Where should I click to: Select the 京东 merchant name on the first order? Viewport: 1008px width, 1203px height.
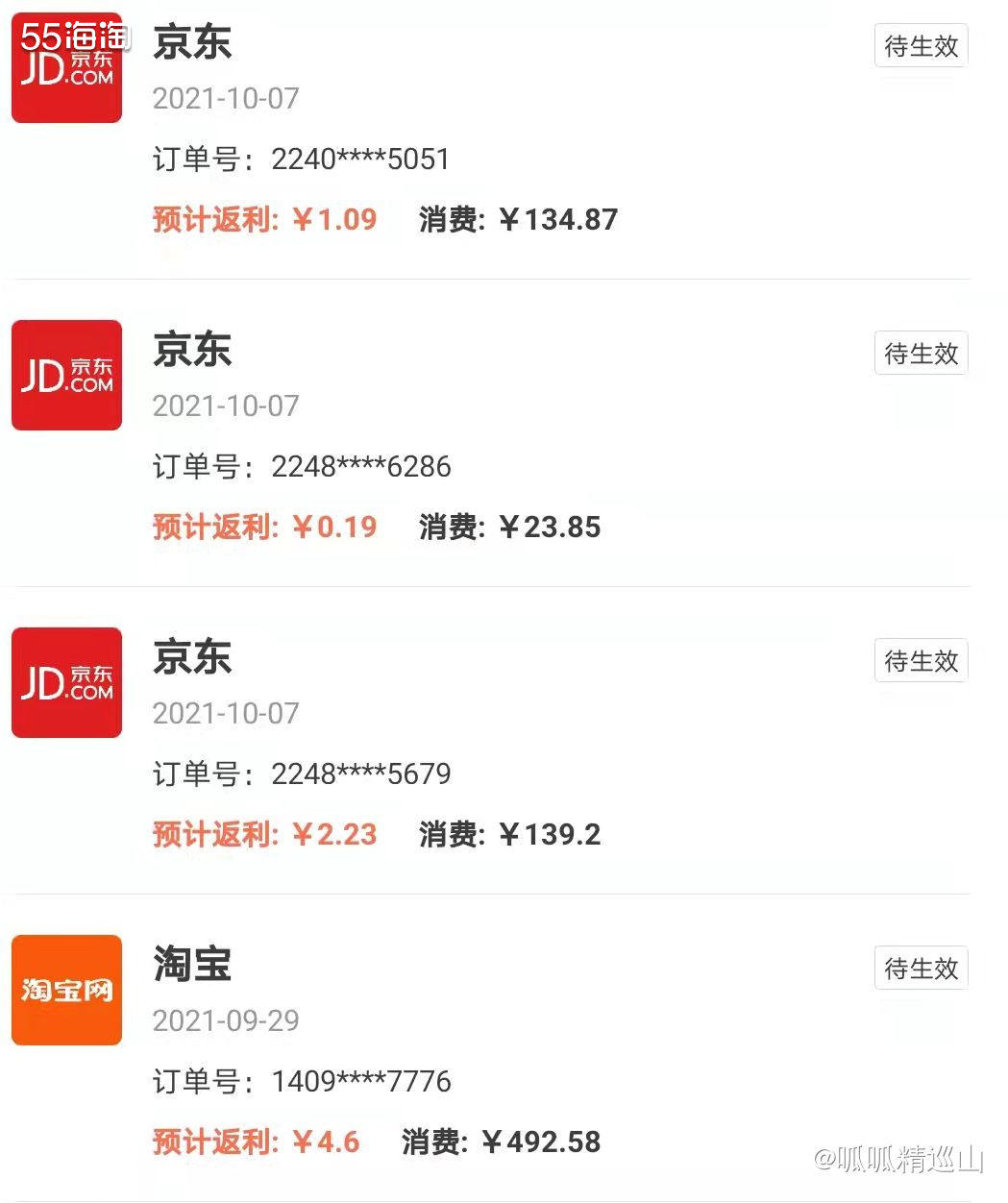[x=192, y=43]
